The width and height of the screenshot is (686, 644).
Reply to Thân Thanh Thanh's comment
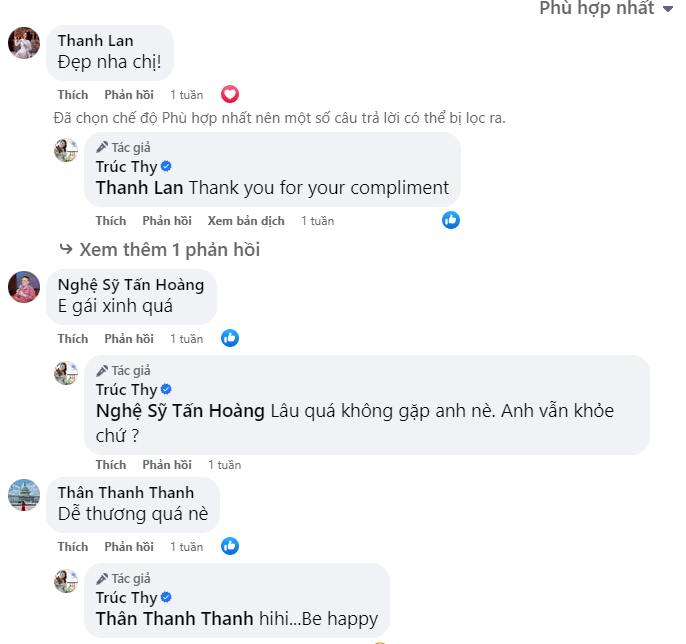(x=129, y=547)
